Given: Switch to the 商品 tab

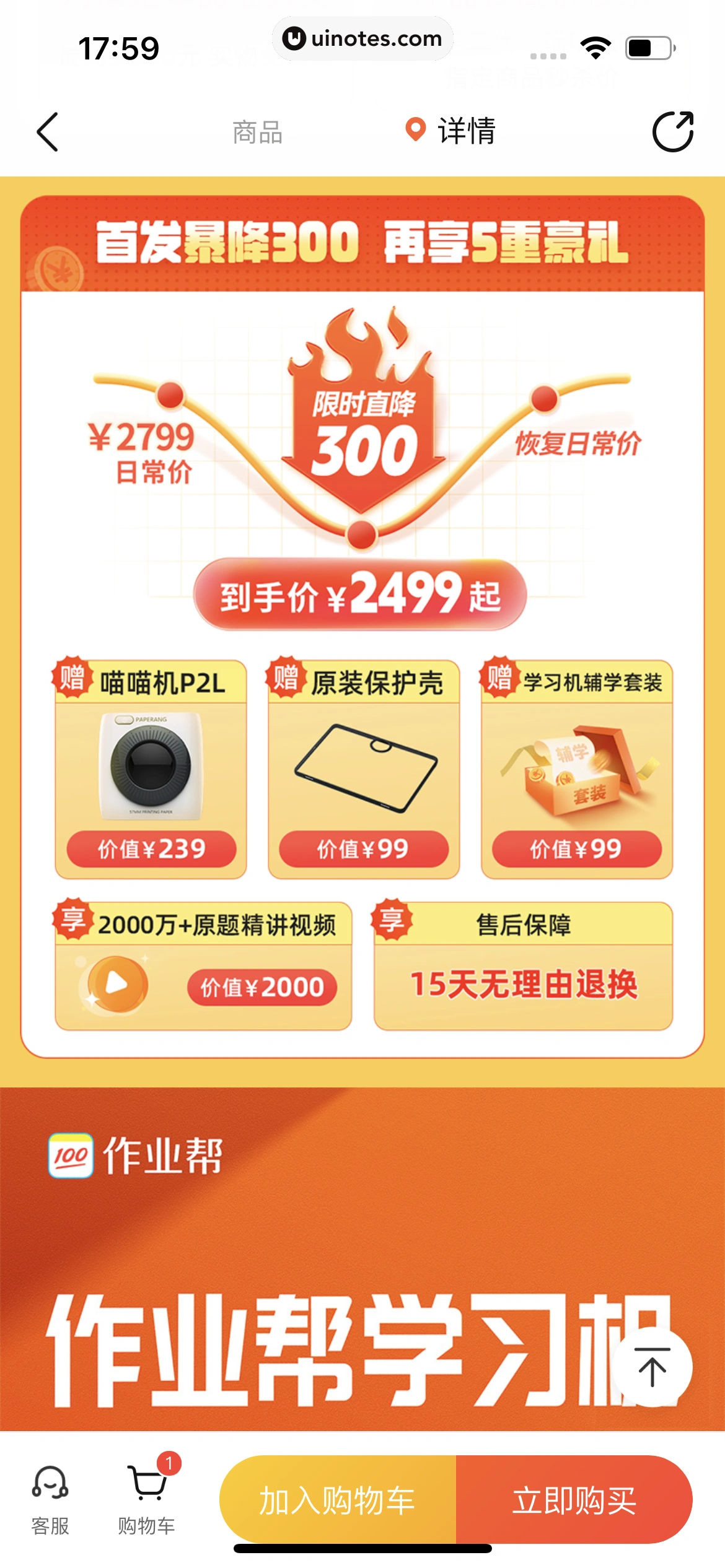Looking at the screenshot, I should (x=257, y=132).
